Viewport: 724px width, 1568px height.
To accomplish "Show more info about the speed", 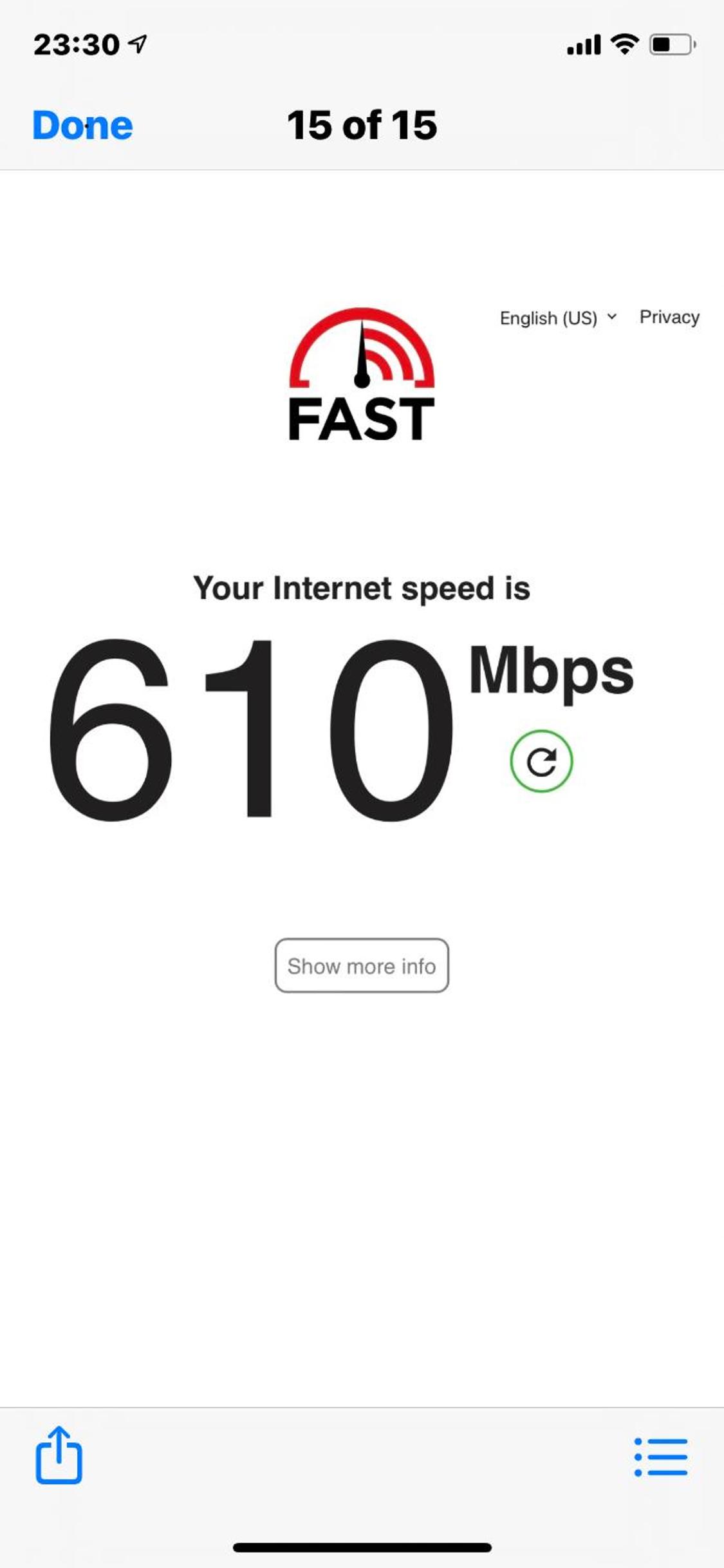I will tap(362, 966).
